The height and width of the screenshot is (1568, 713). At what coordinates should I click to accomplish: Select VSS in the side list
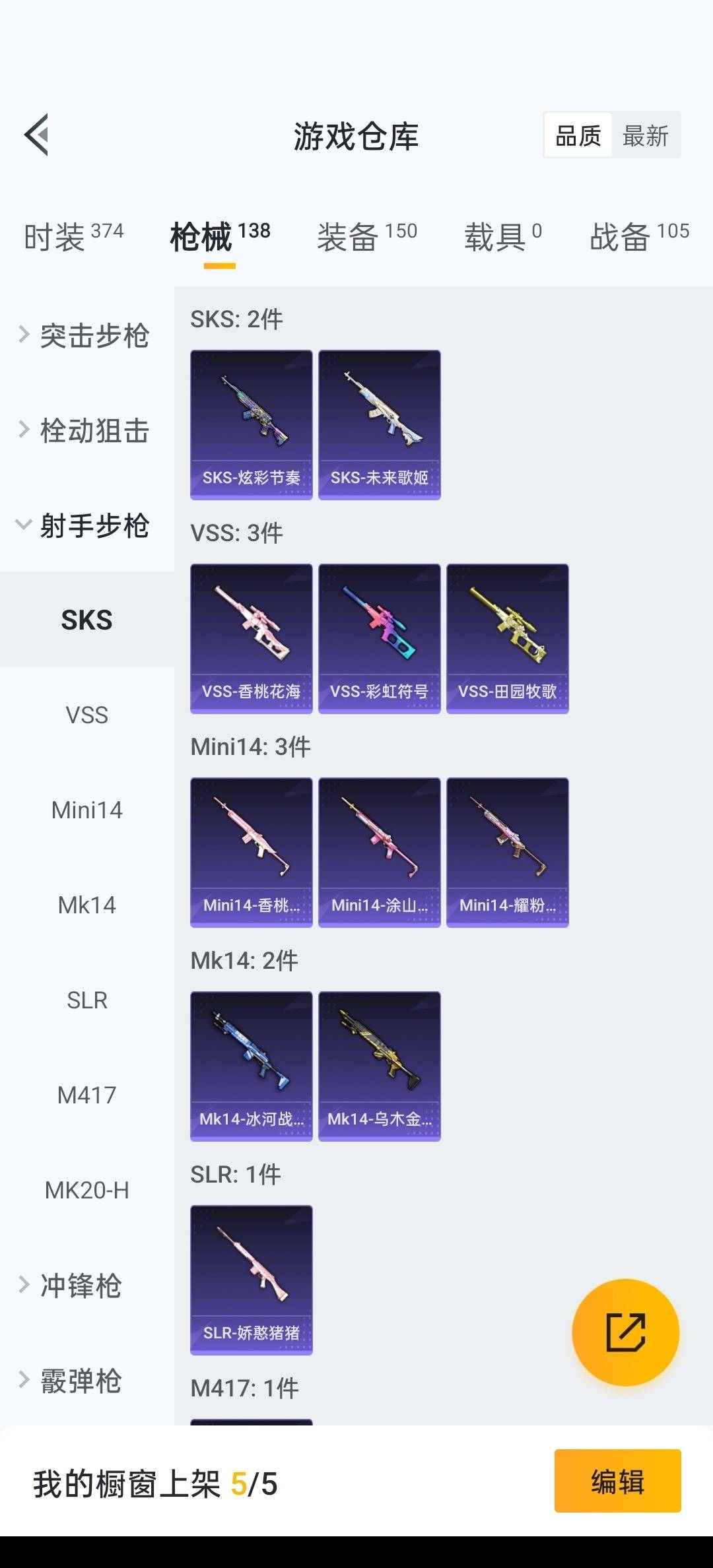click(x=86, y=715)
